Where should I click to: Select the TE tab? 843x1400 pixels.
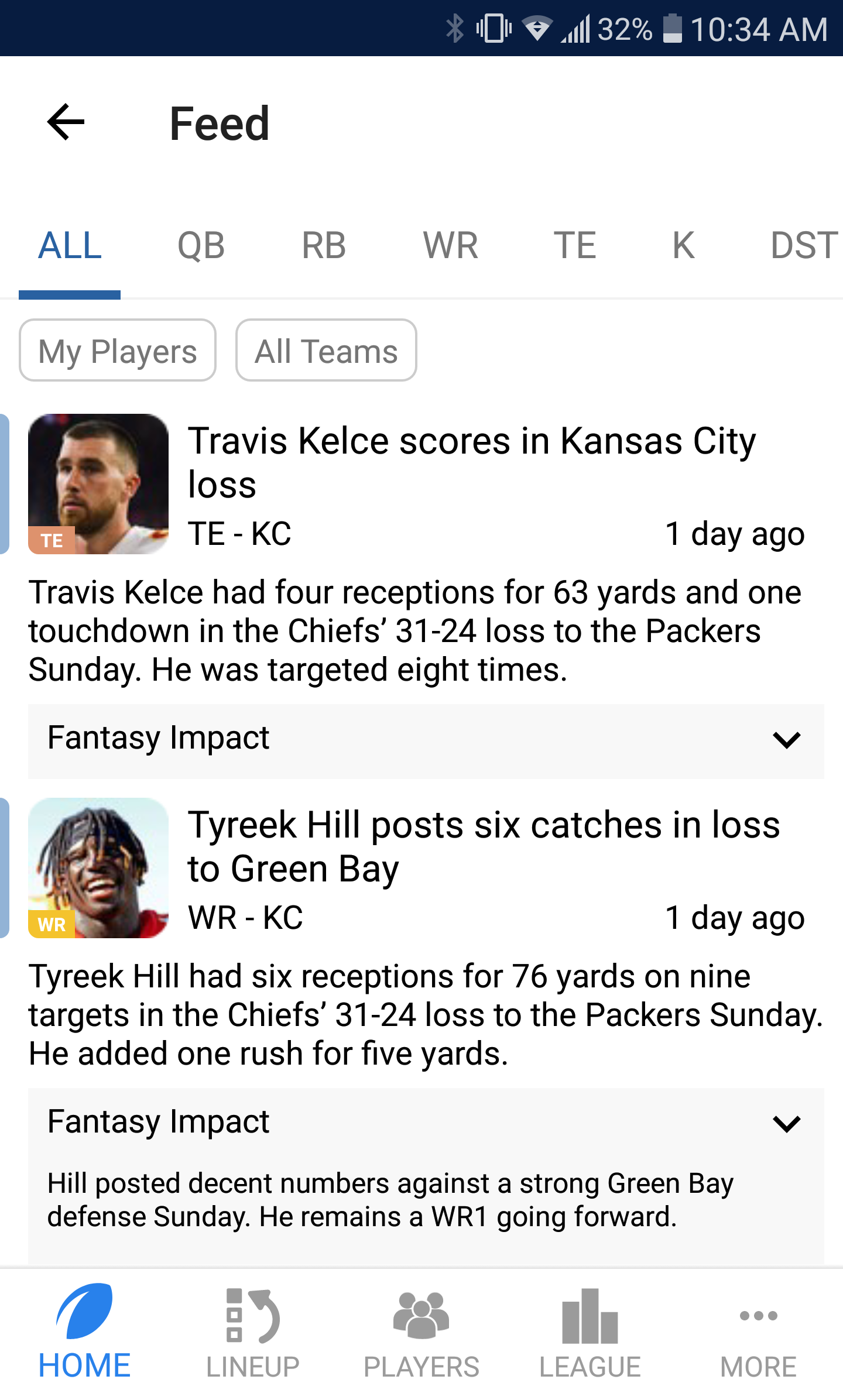[x=575, y=245]
